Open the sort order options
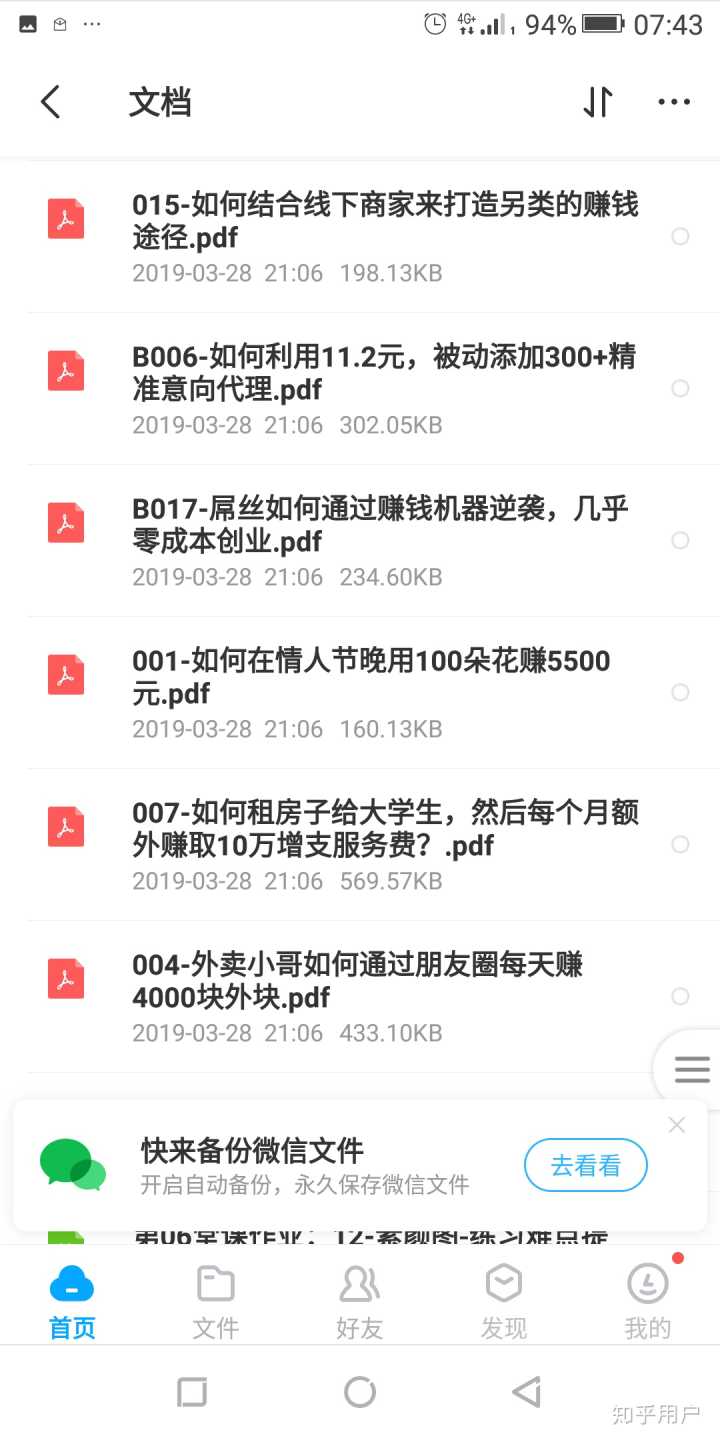Image resolution: width=720 pixels, height=1440 pixels. (597, 102)
